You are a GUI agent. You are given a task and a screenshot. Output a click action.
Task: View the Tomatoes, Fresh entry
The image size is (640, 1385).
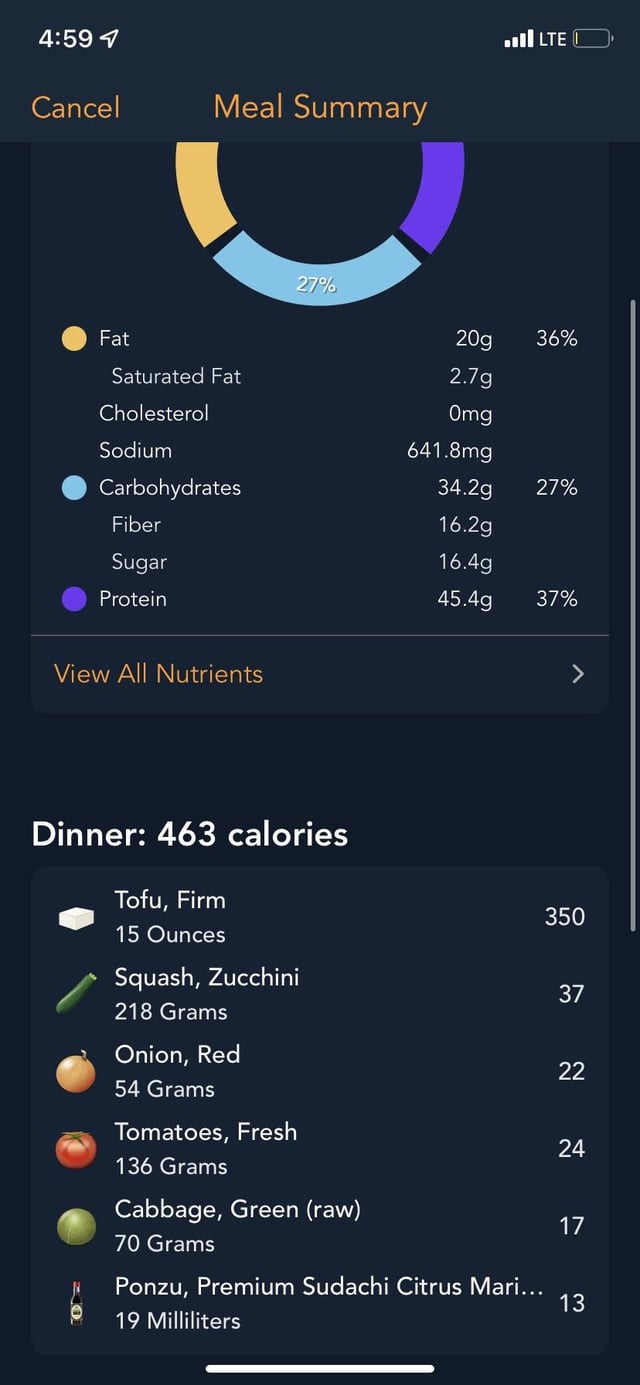(320, 1148)
